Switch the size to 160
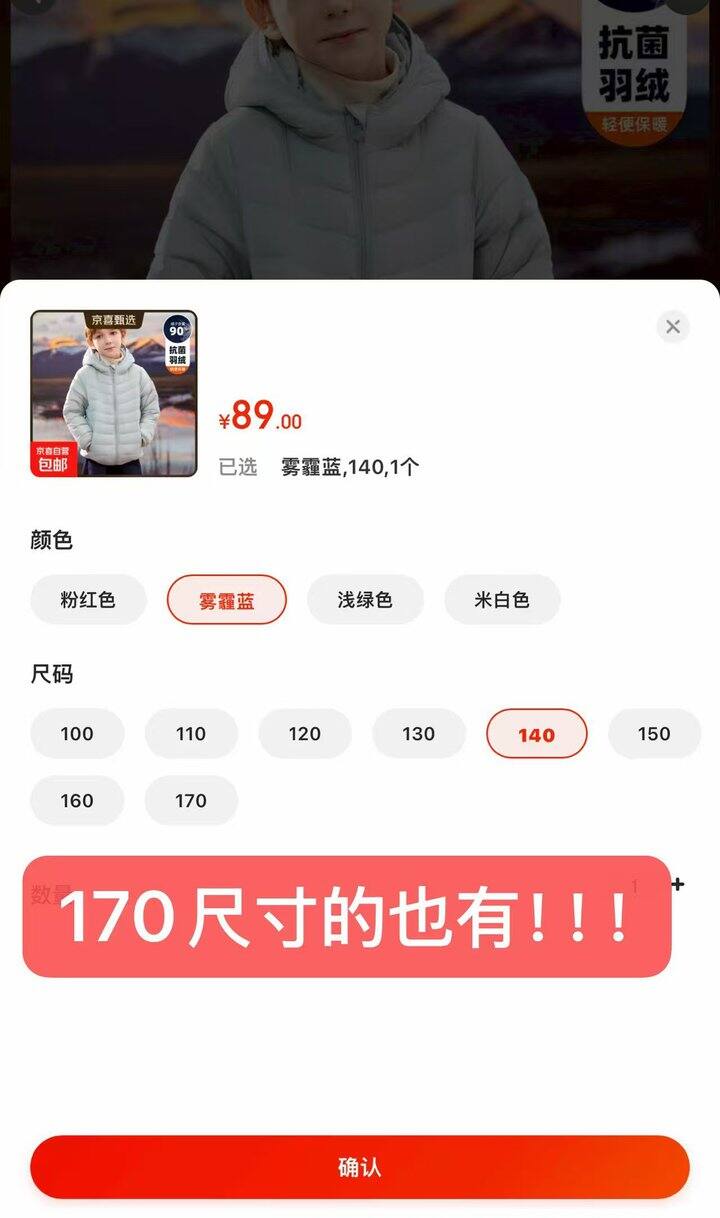The height and width of the screenshot is (1218, 720). 77,801
